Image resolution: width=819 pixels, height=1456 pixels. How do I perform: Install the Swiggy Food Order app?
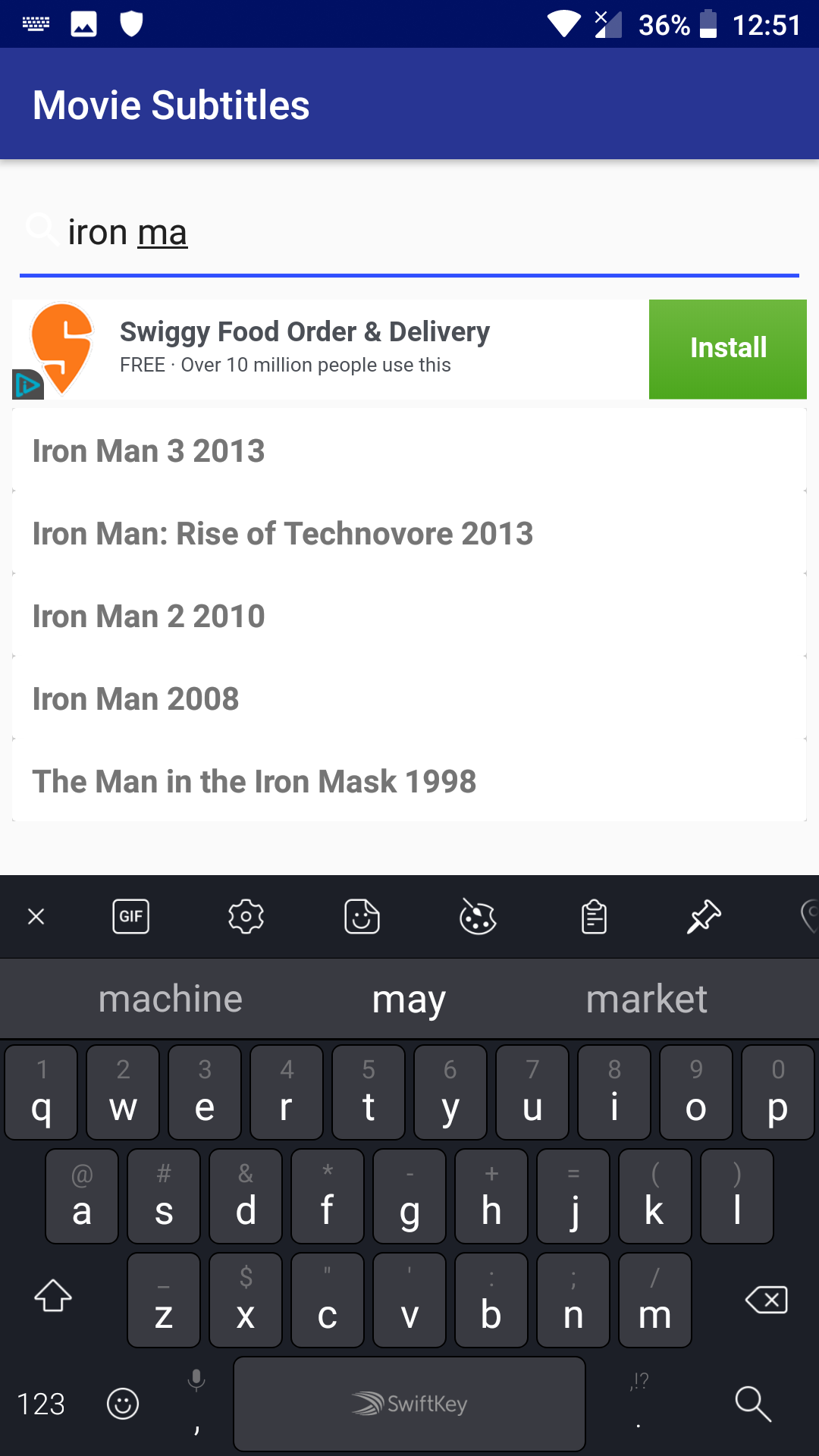[727, 348]
